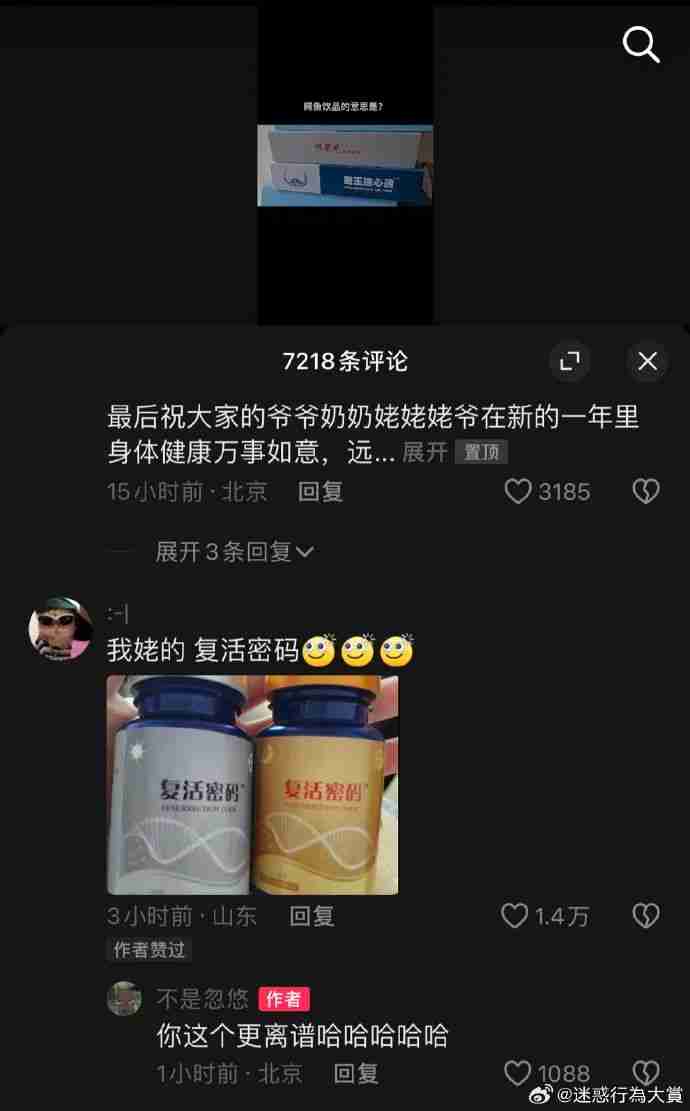Dislike the comment with 1.4万 likes
The image size is (690, 1111).
[646, 916]
